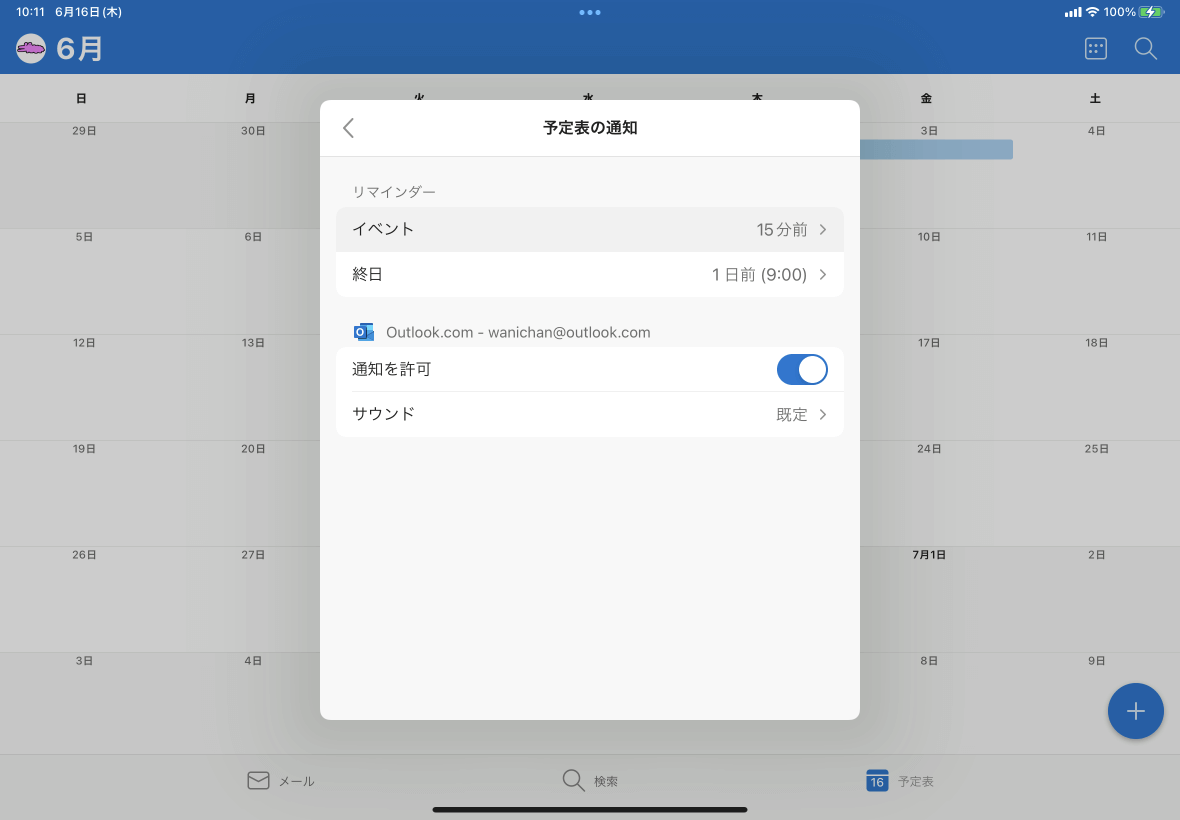Switch to the メール tab

tap(281, 781)
